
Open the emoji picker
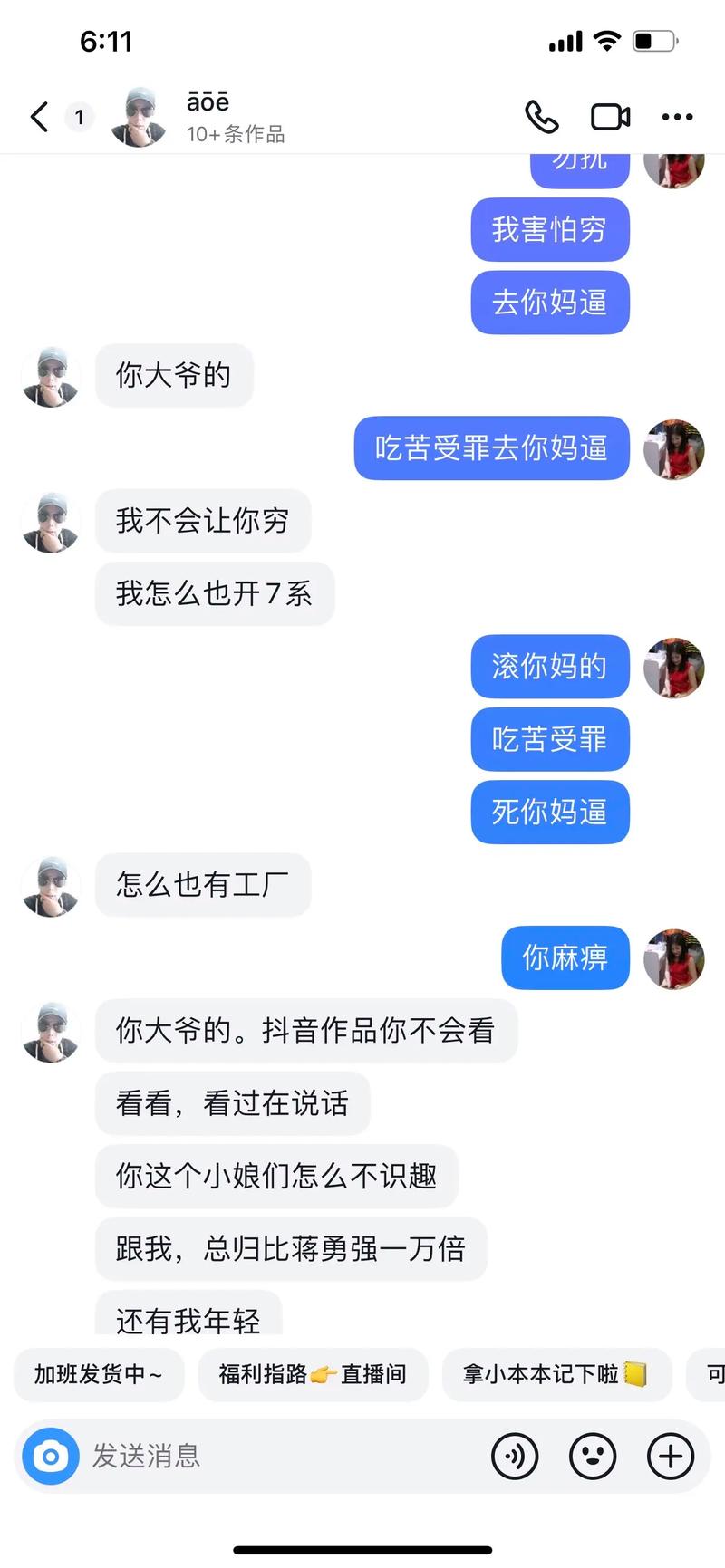(x=593, y=1457)
